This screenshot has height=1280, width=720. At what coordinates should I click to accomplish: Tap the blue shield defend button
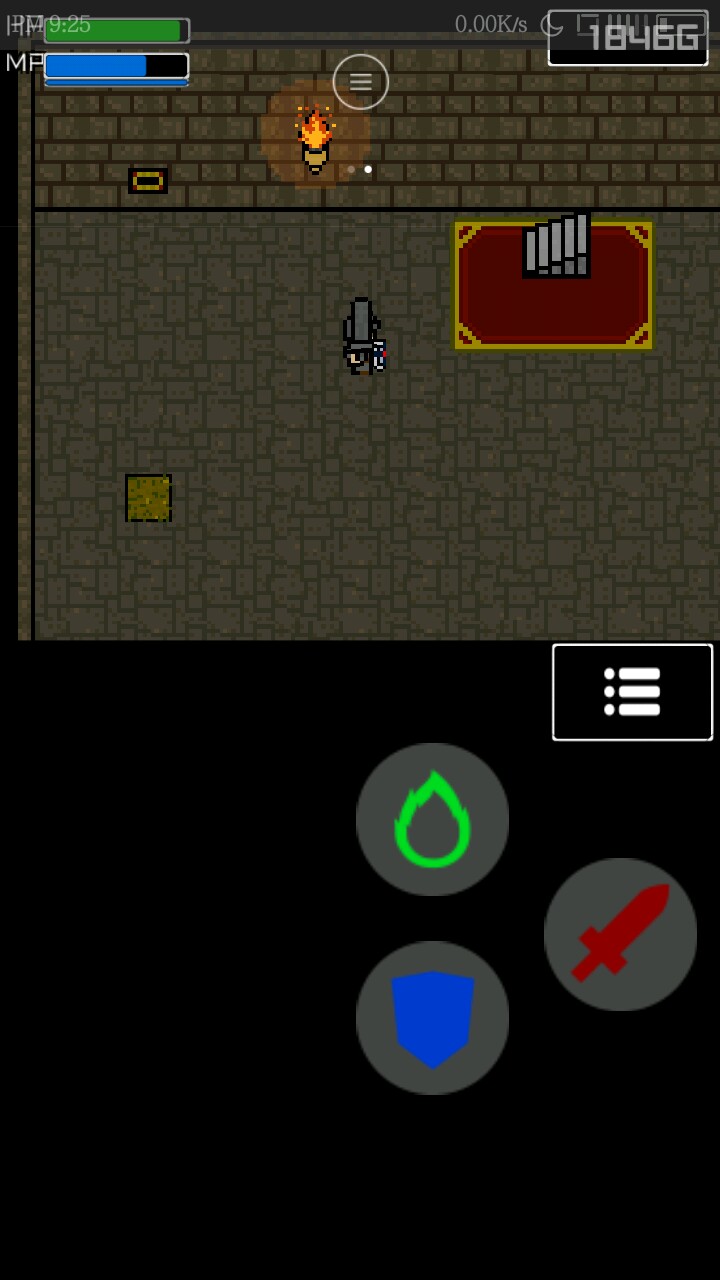coord(432,1017)
